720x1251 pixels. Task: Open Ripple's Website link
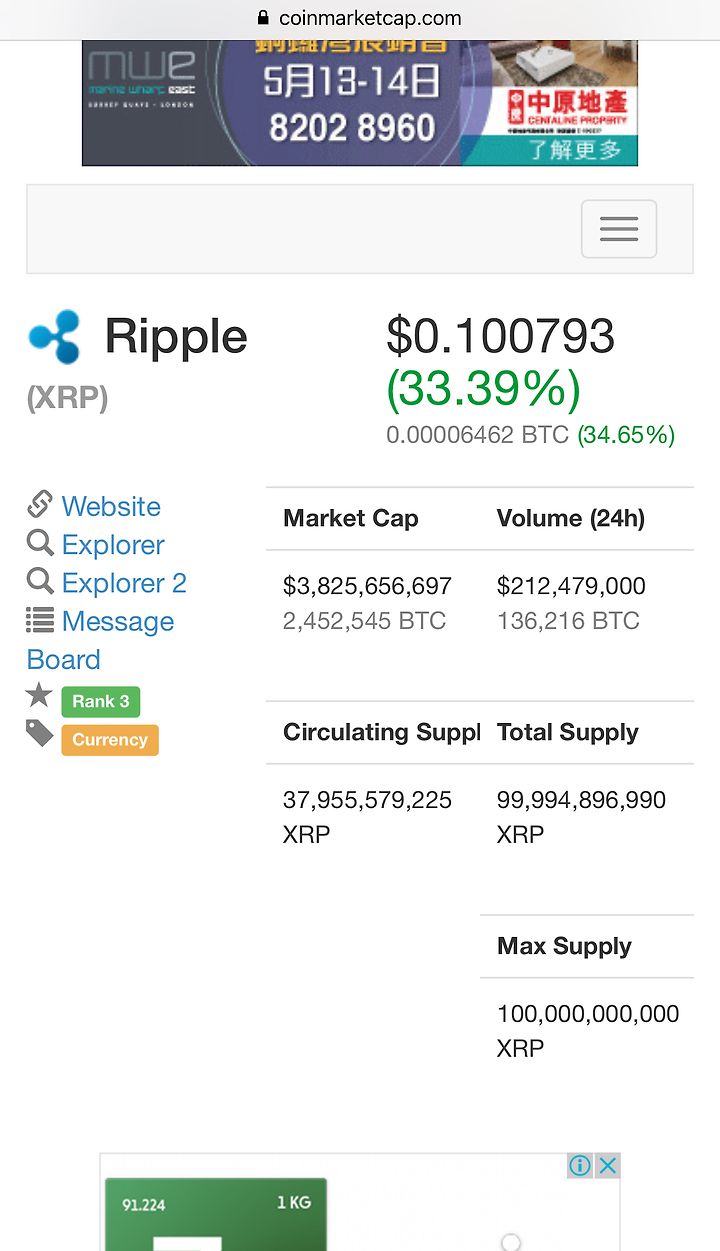111,506
